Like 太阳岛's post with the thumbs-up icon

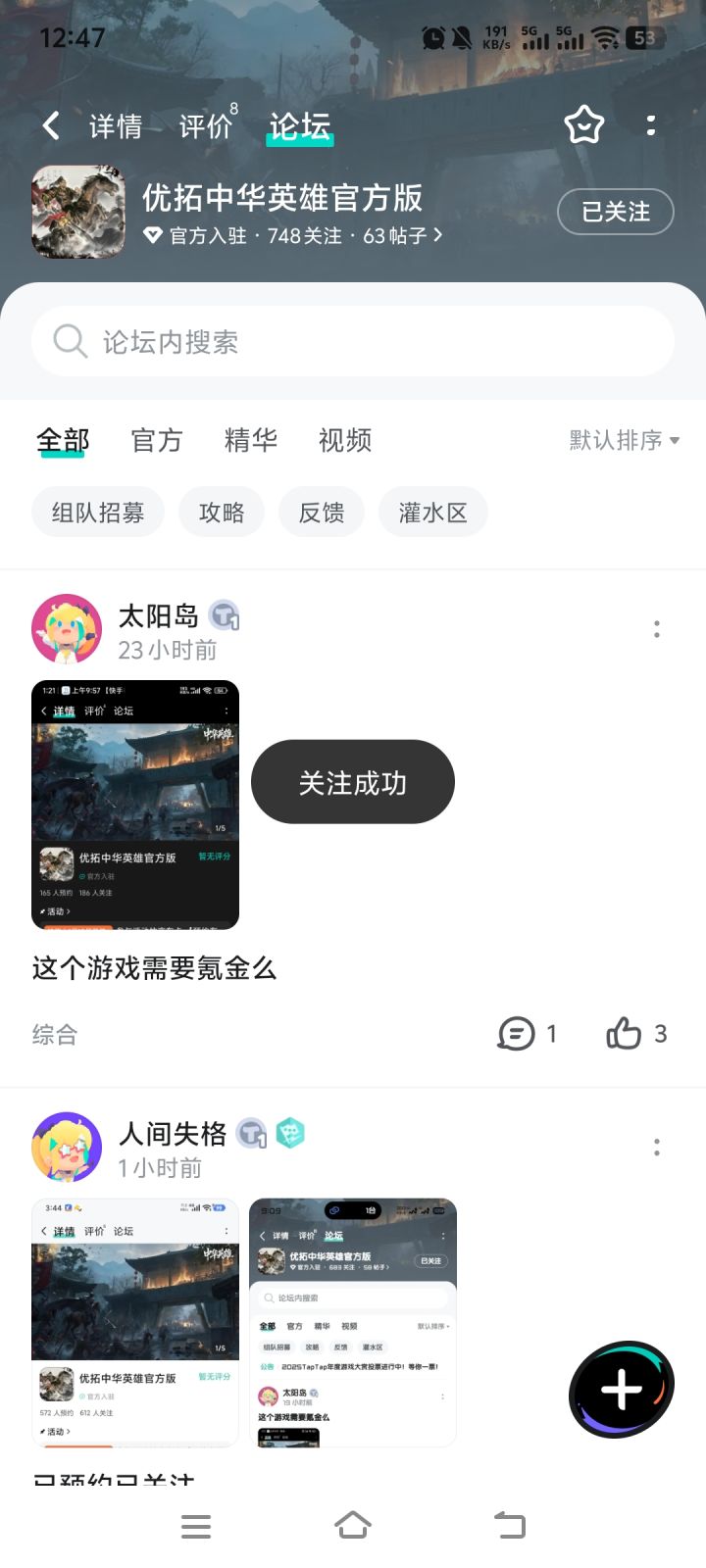point(625,1034)
